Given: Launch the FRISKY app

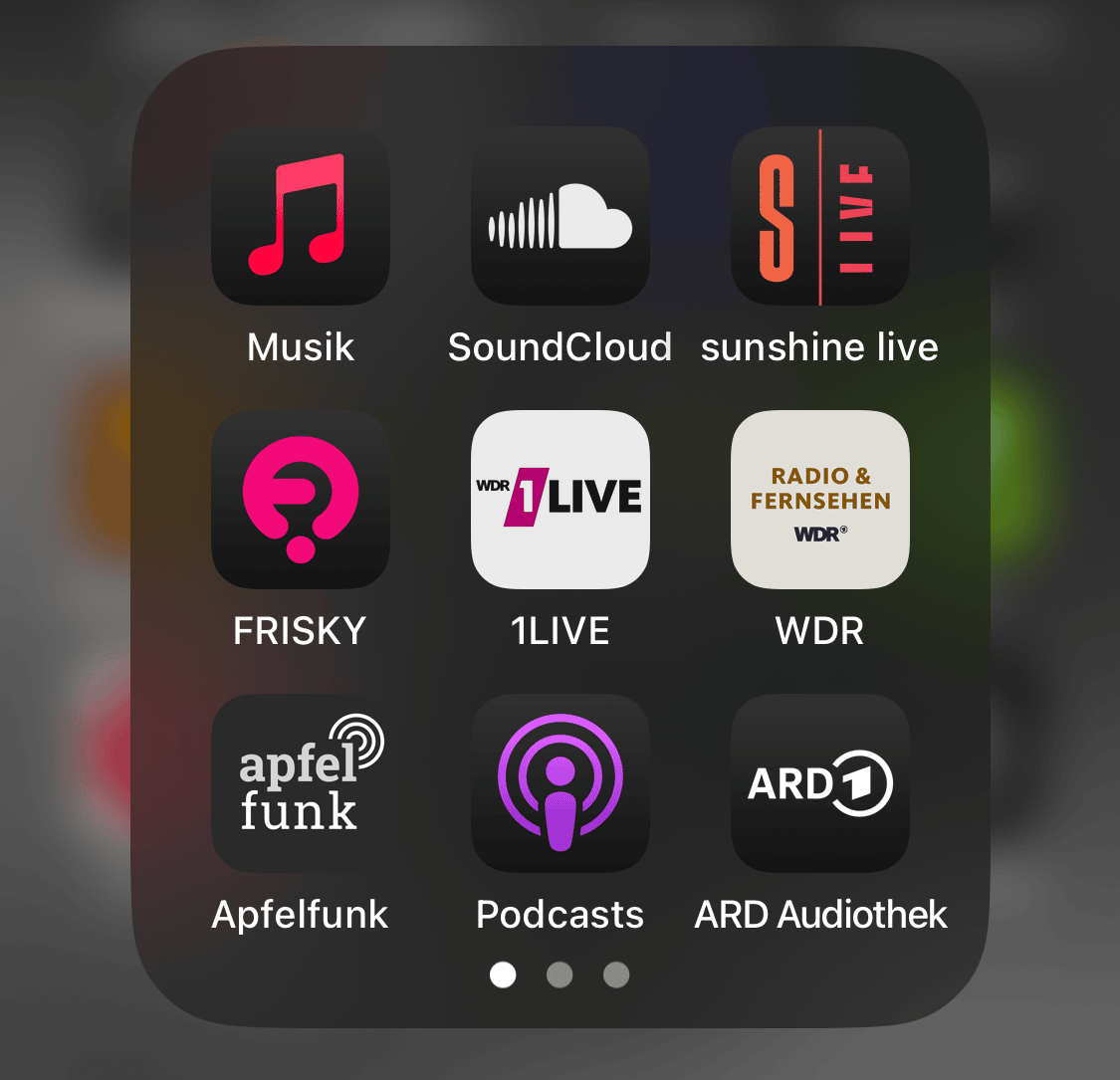Looking at the screenshot, I should (x=301, y=500).
